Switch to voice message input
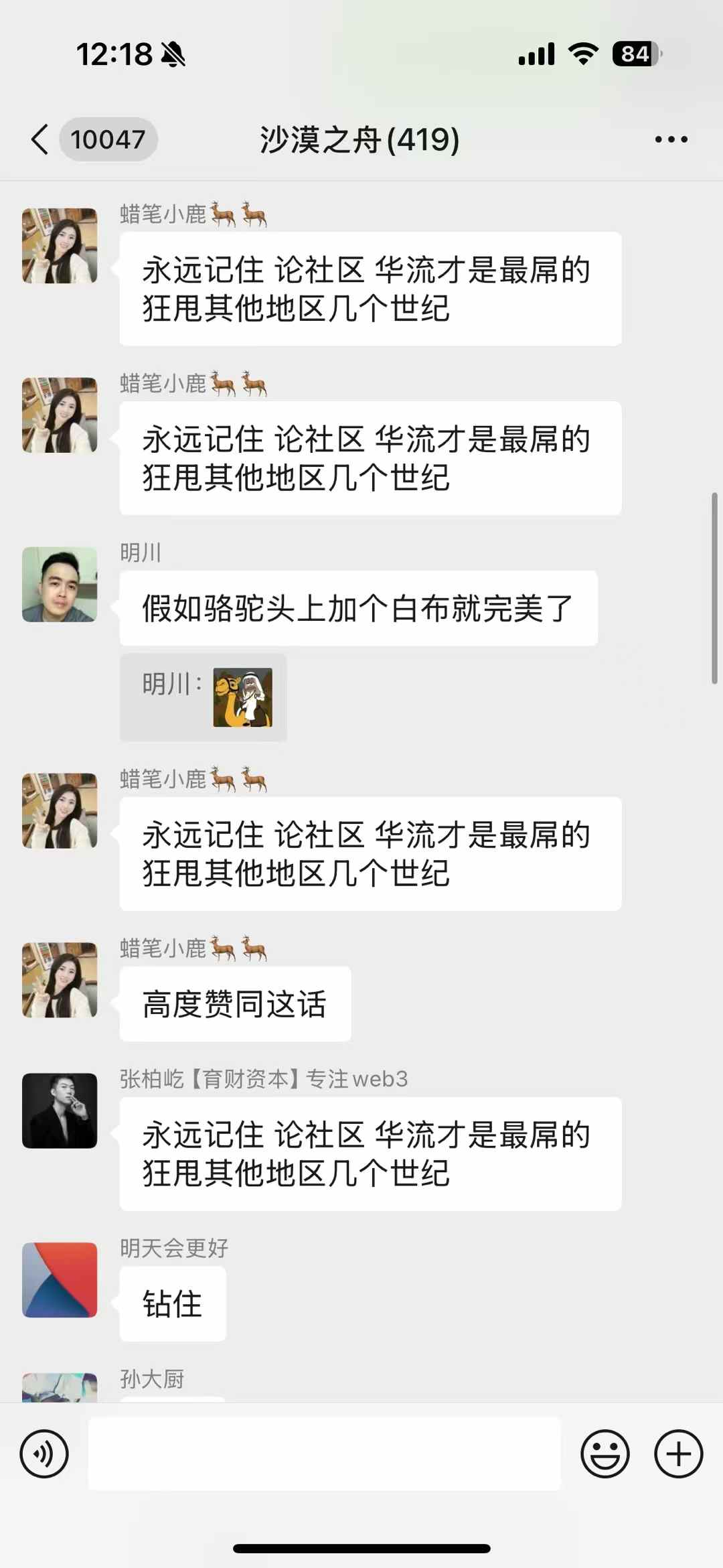723x1568 pixels. pos(44,1454)
